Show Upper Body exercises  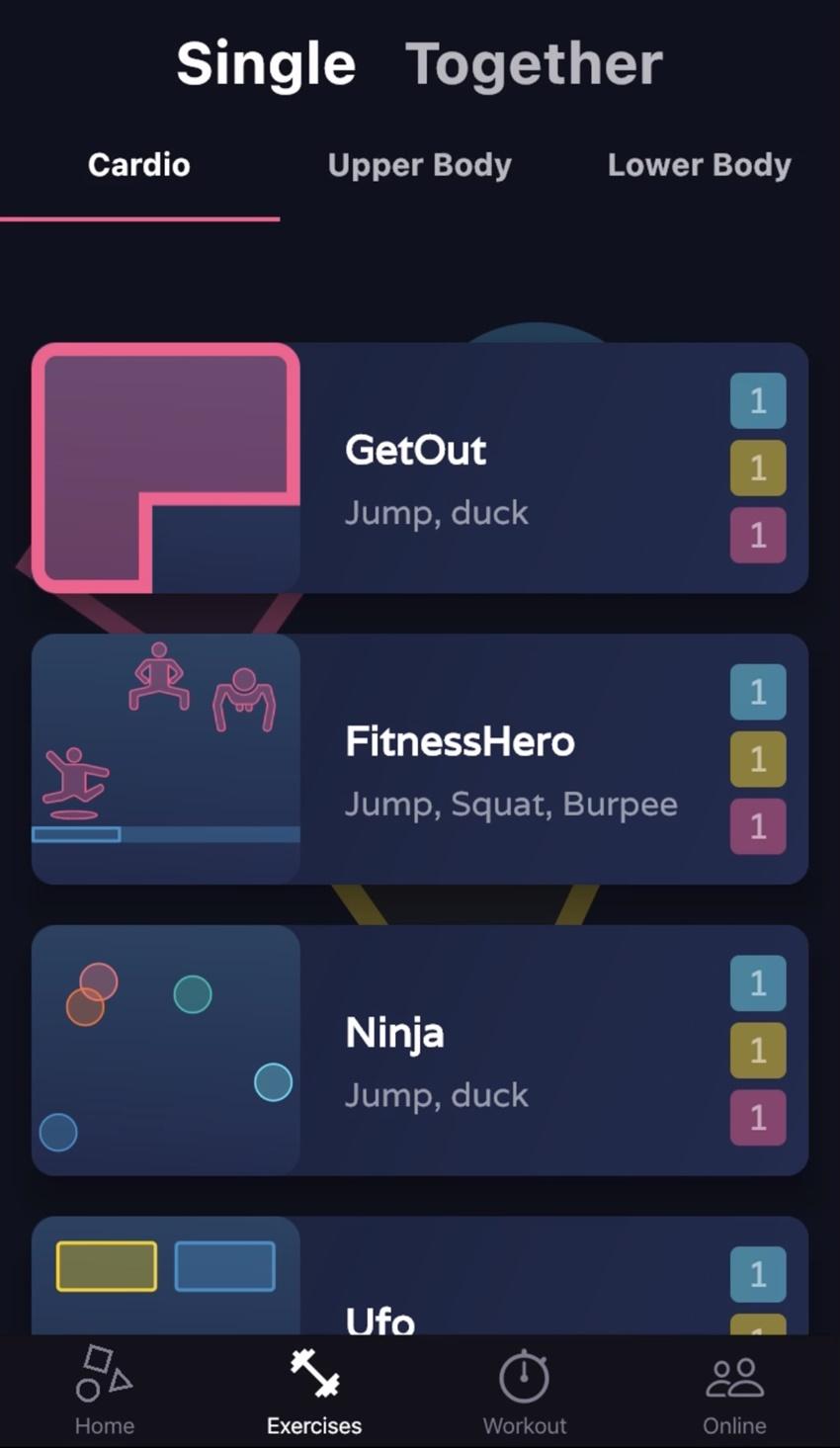419,165
